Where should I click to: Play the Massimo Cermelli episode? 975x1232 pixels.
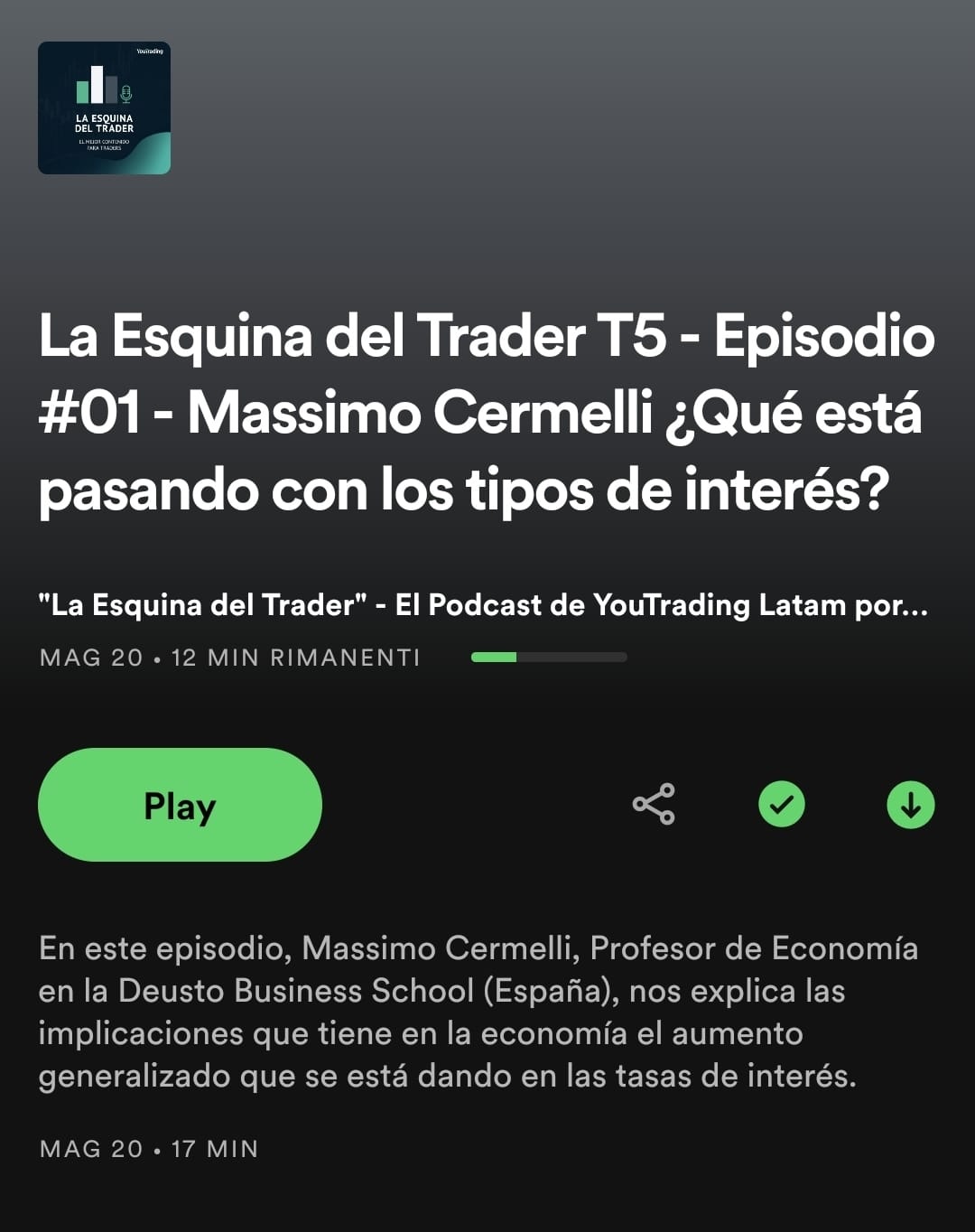pos(180,805)
